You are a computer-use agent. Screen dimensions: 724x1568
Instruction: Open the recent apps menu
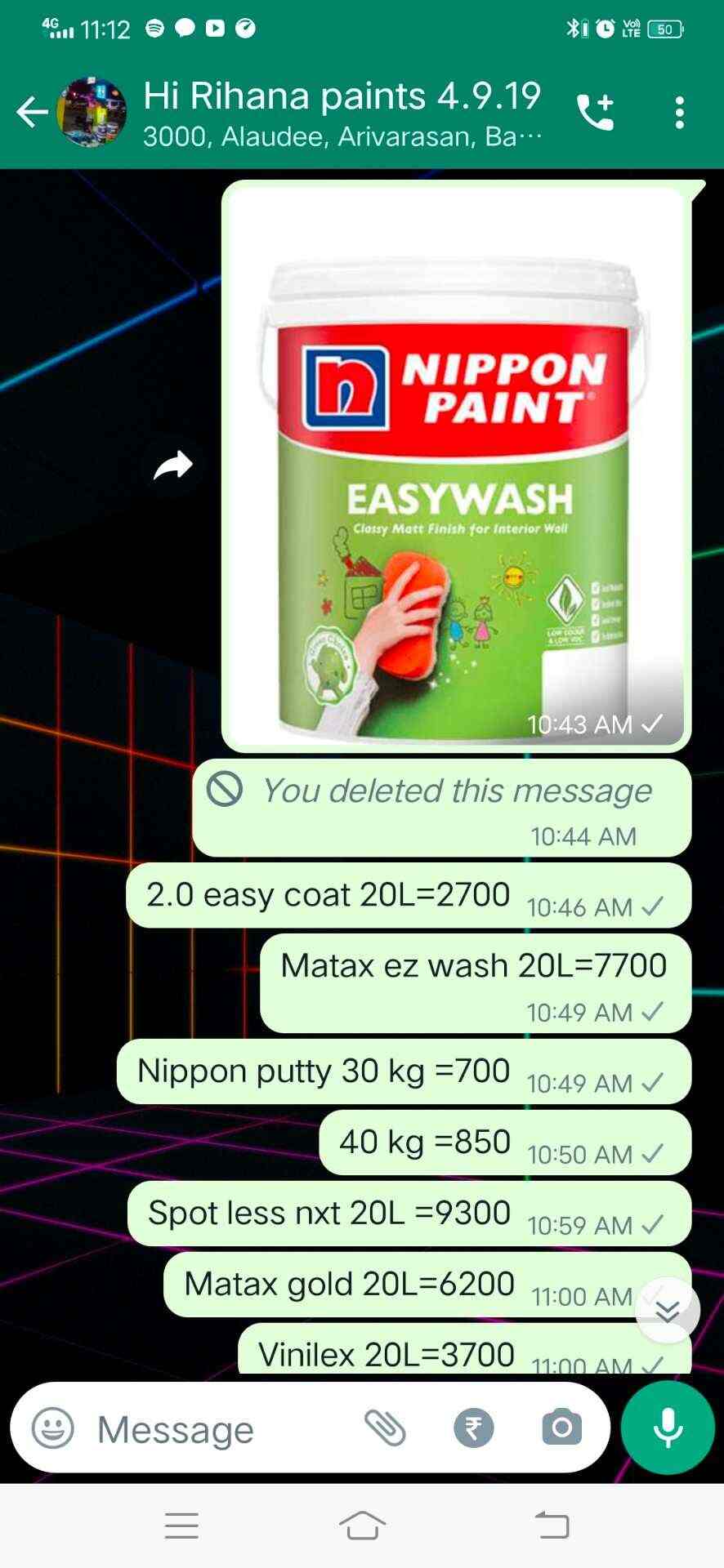(181, 1526)
